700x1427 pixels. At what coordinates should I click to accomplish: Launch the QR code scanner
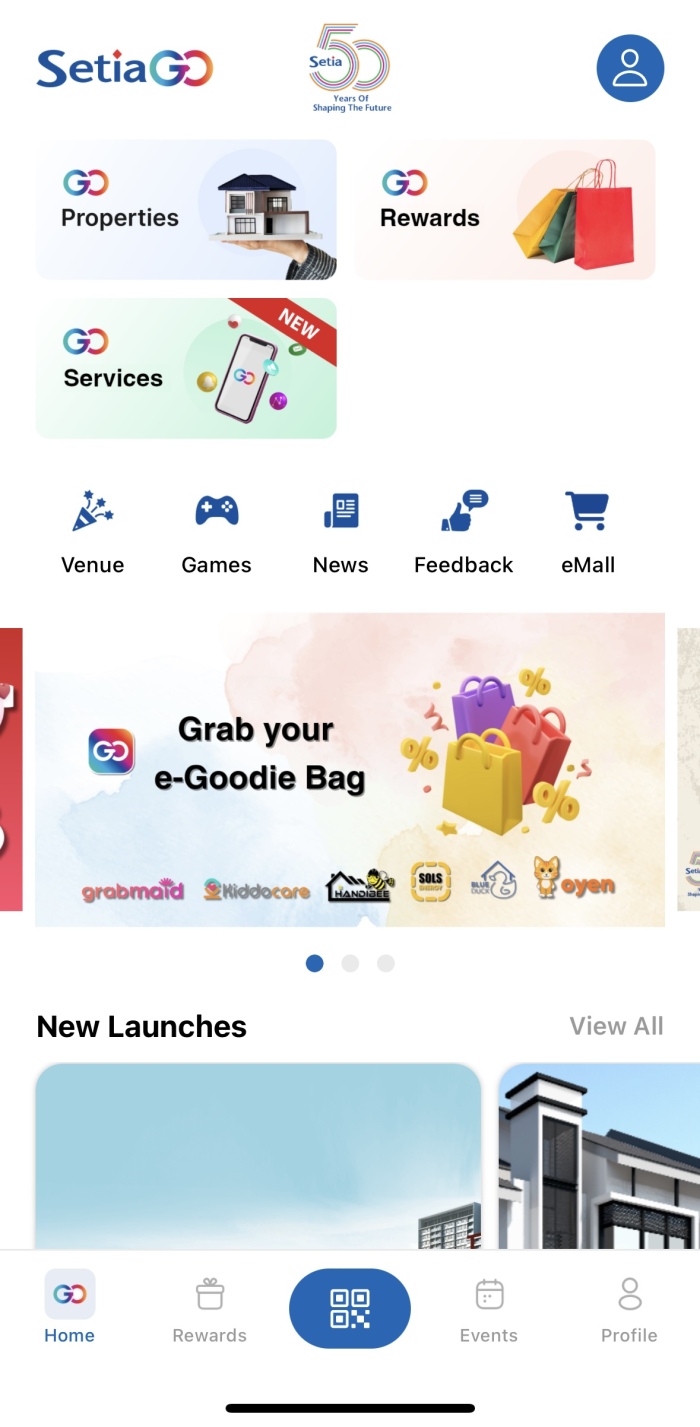point(350,1308)
